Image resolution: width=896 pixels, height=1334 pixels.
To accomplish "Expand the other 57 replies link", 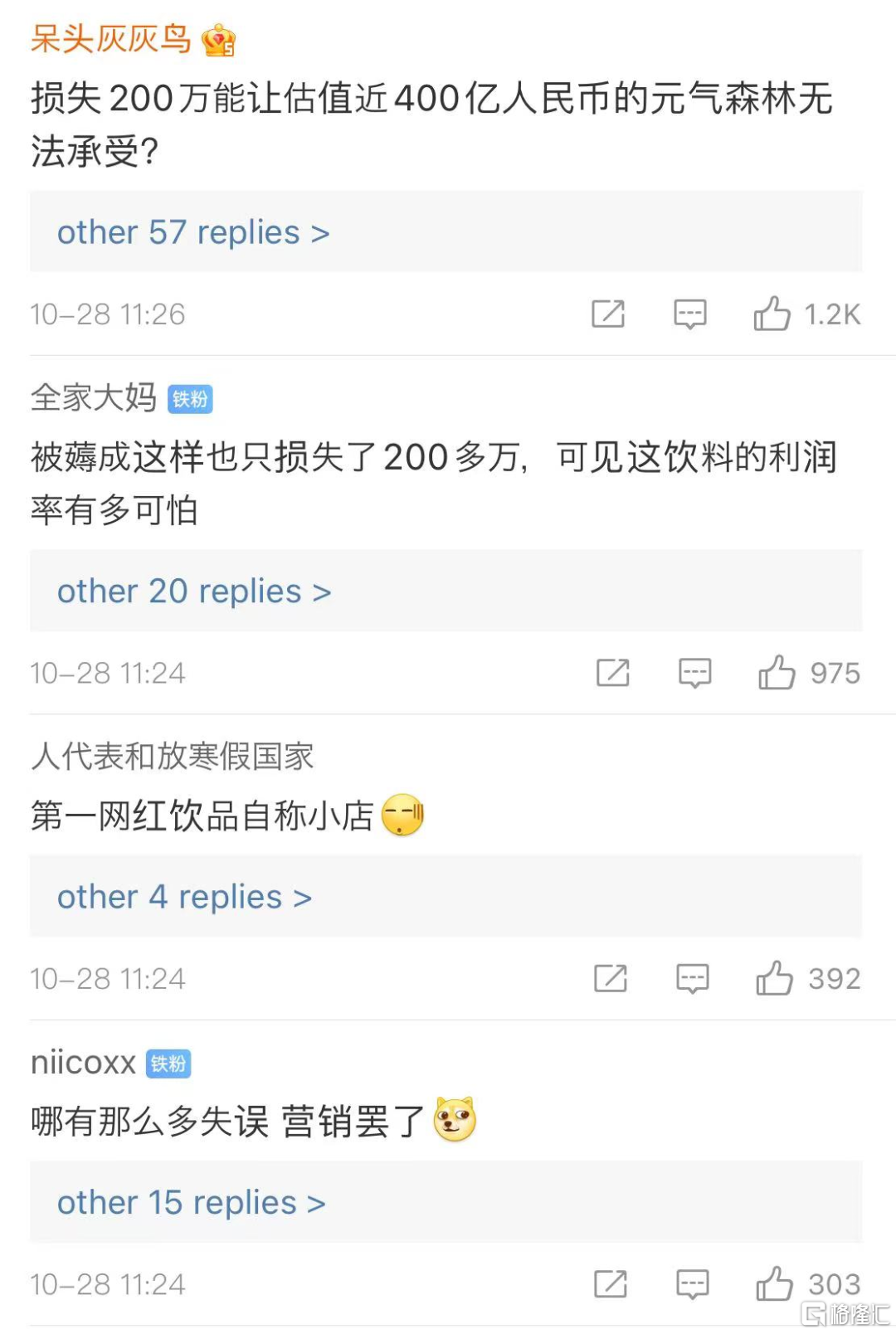I will 193,232.
